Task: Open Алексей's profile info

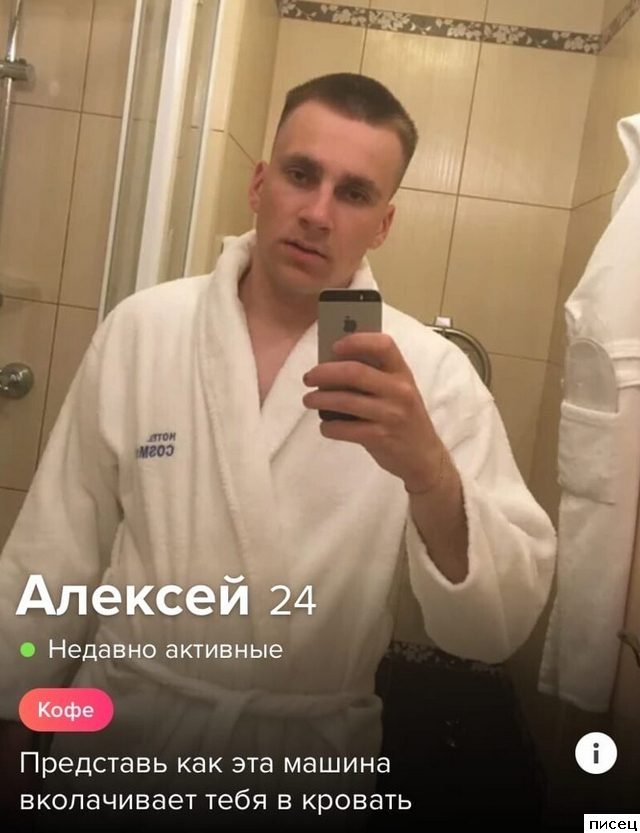Action: pyautogui.click(x=596, y=753)
